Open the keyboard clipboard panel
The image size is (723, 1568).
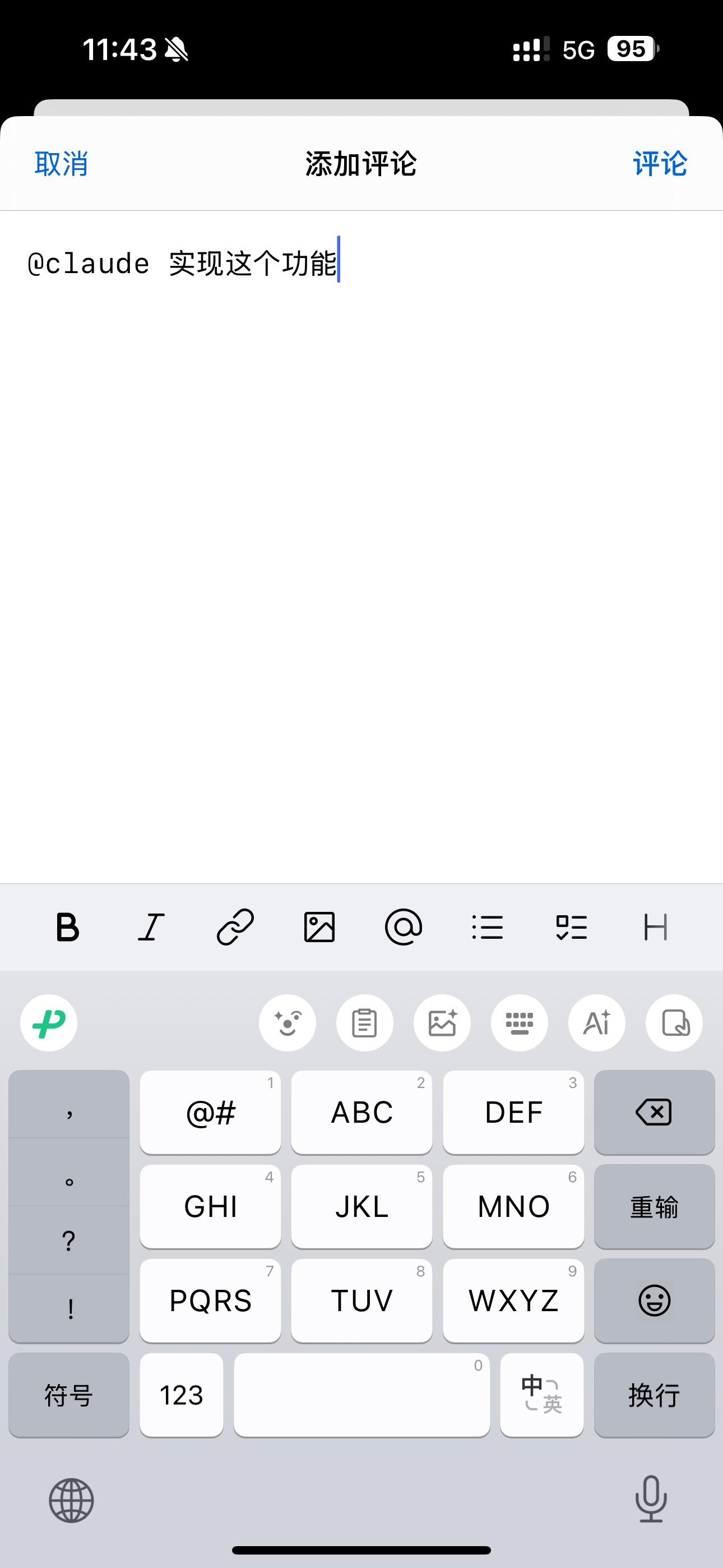364,1022
